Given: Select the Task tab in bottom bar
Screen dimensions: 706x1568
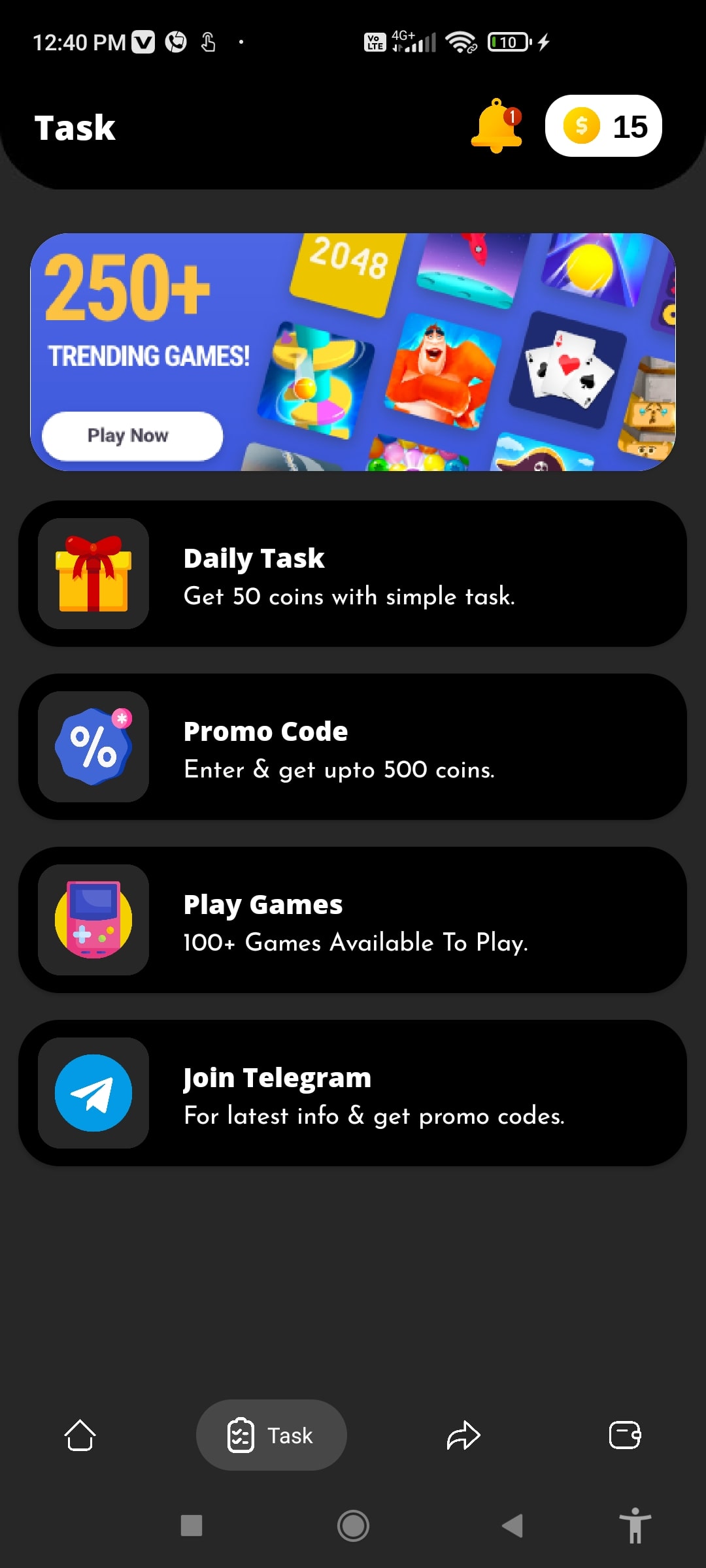Looking at the screenshot, I should 271,1435.
